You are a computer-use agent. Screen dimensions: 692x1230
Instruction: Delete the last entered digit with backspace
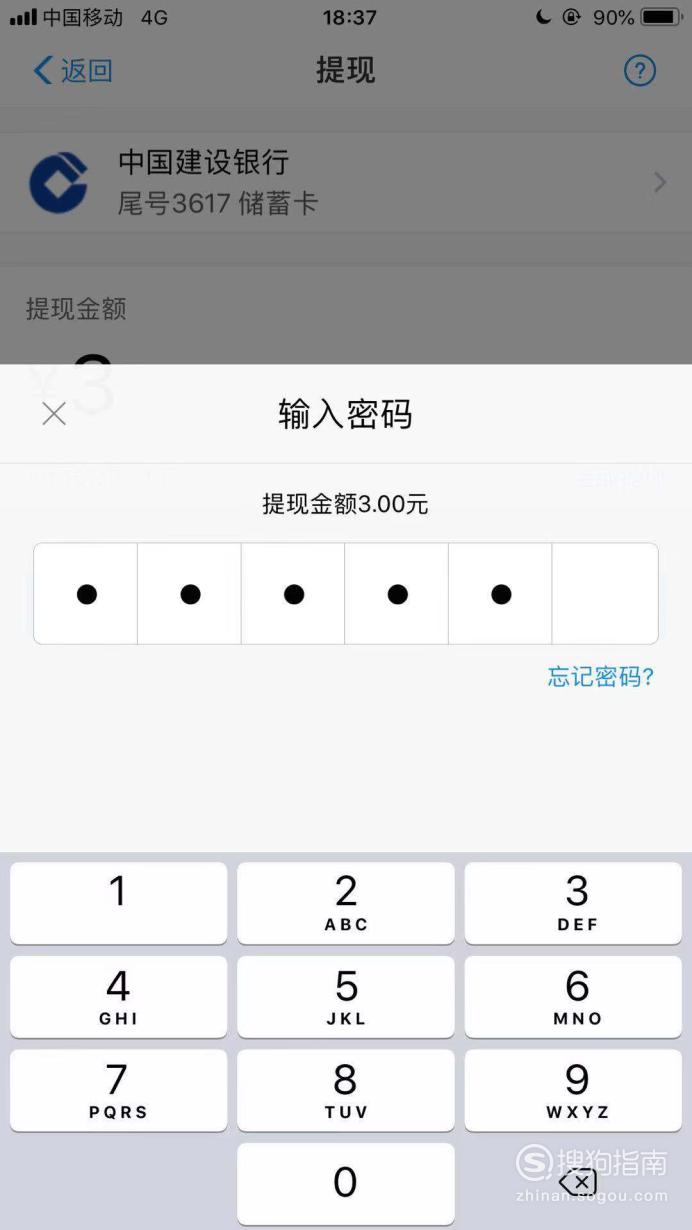pos(577,1183)
